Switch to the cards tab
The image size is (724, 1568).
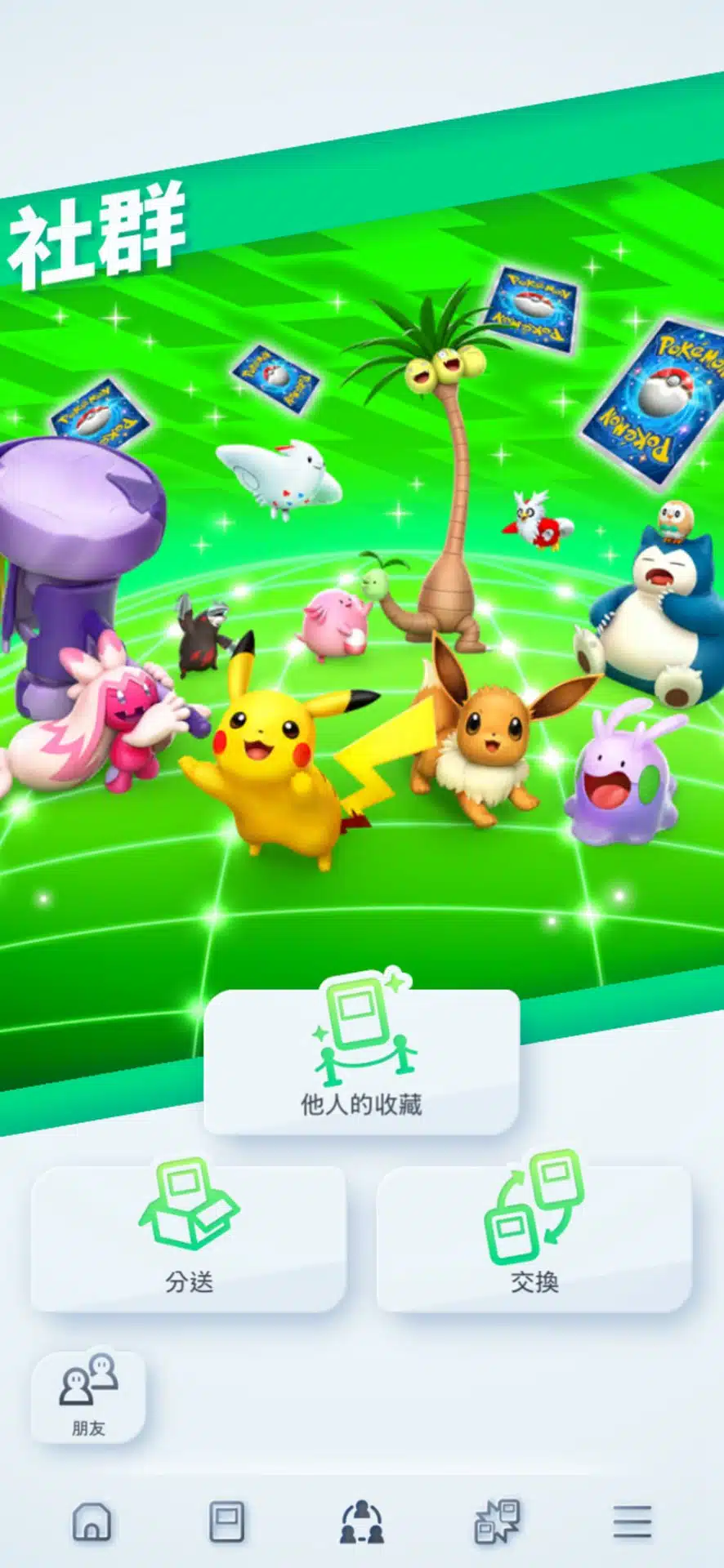tap(226, 1521)
